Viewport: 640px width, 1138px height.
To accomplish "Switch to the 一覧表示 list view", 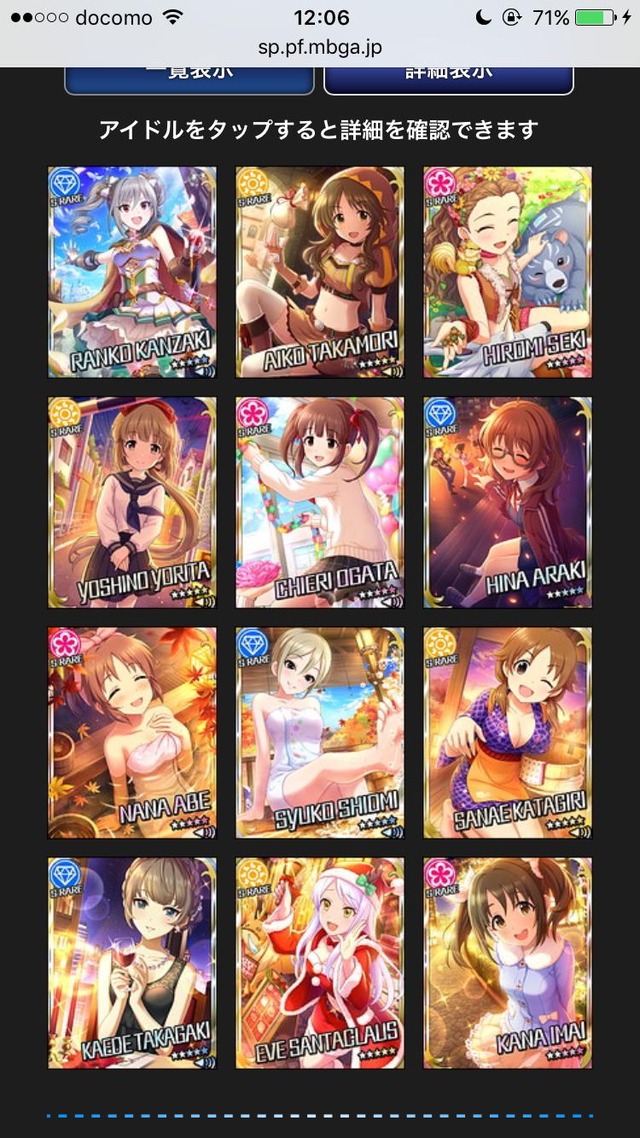I will 189,81.
